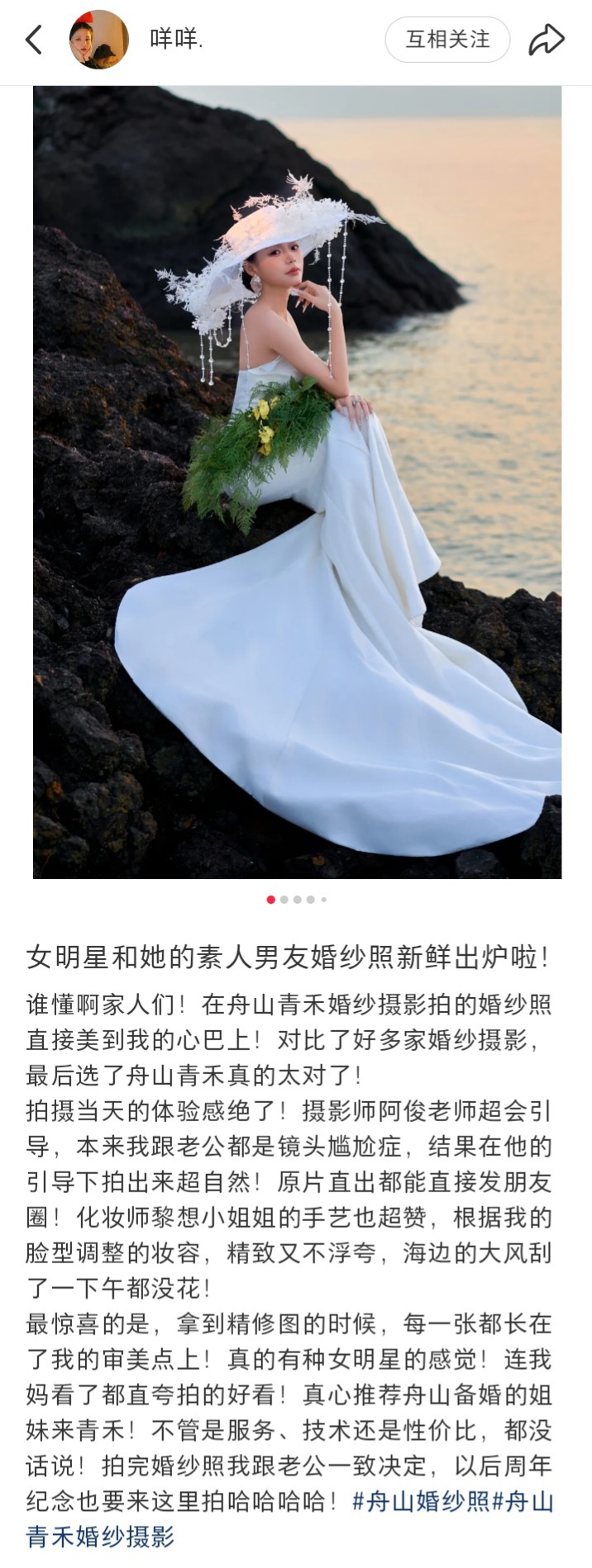Share this post via the arrow icon
The height and width of the screenshot is (1568, 592).
547,40
